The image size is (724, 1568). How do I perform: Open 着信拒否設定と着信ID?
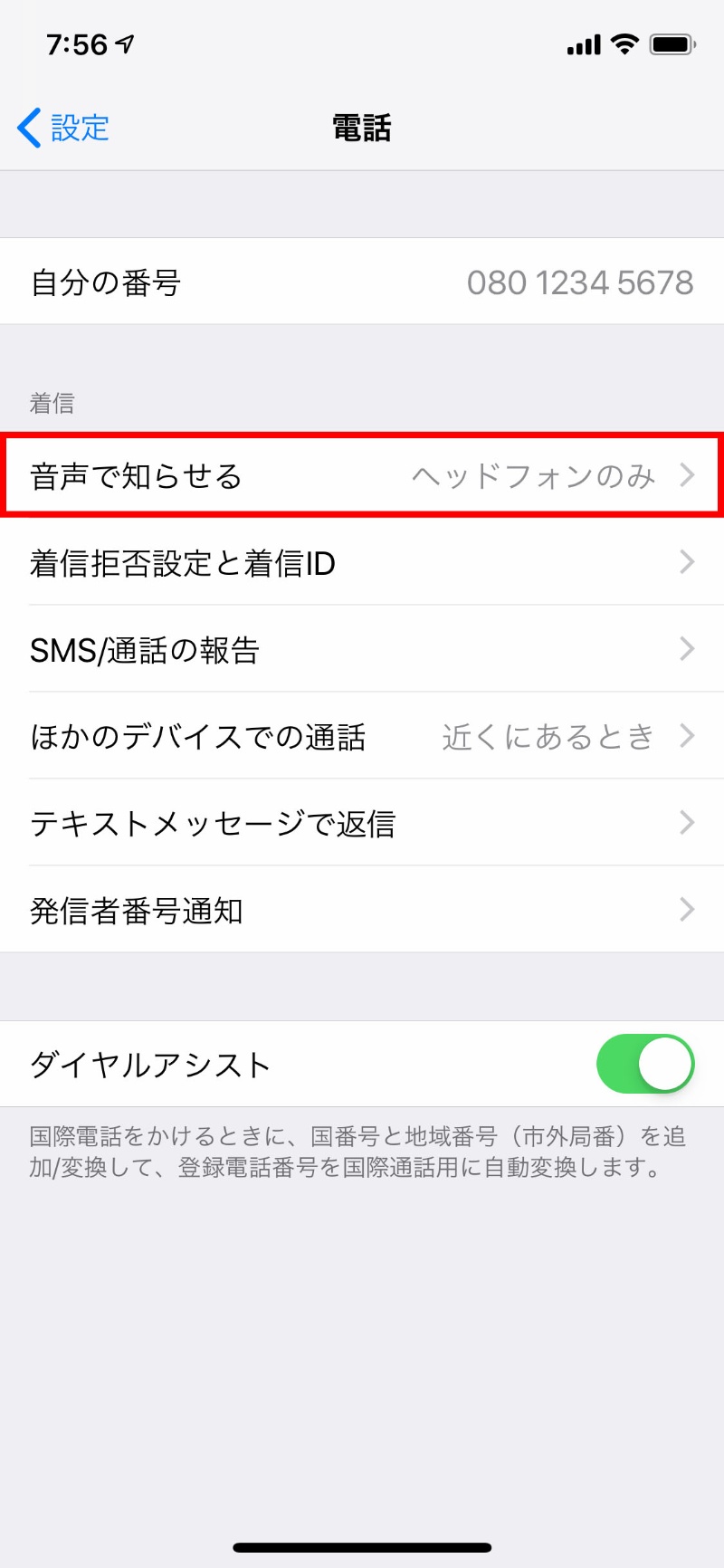[362, 563]
